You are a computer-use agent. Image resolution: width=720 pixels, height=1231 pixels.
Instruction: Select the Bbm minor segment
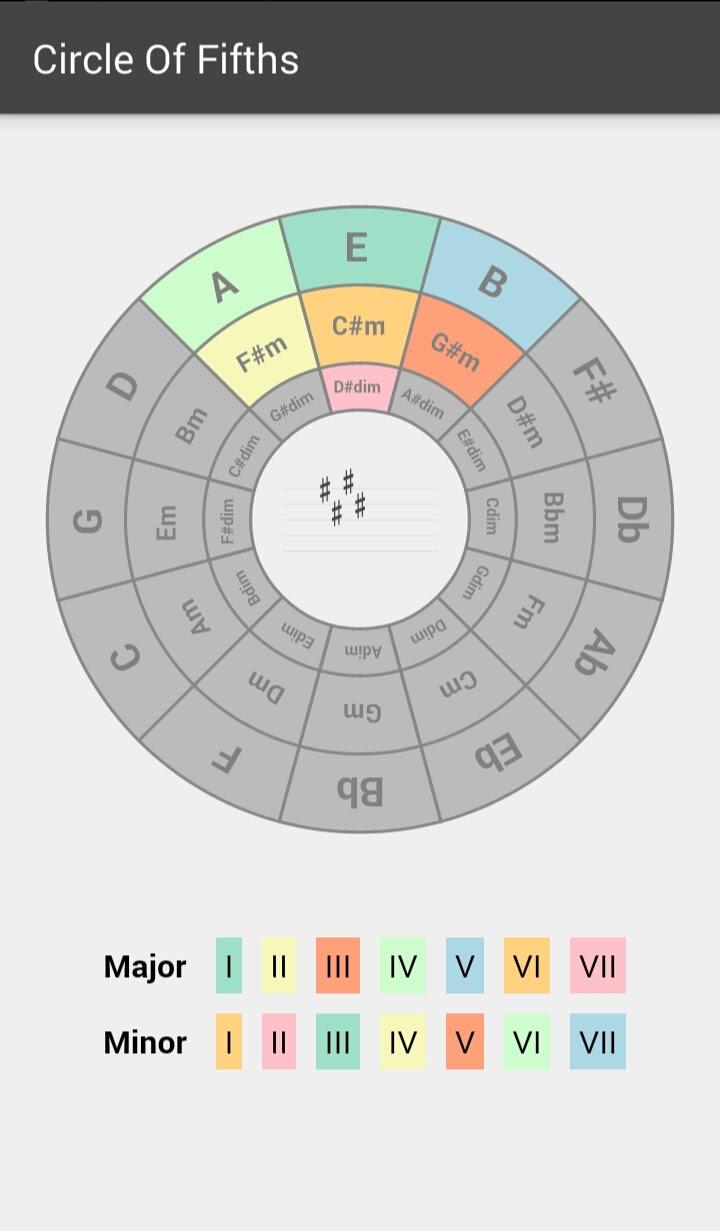pos(552,517)
